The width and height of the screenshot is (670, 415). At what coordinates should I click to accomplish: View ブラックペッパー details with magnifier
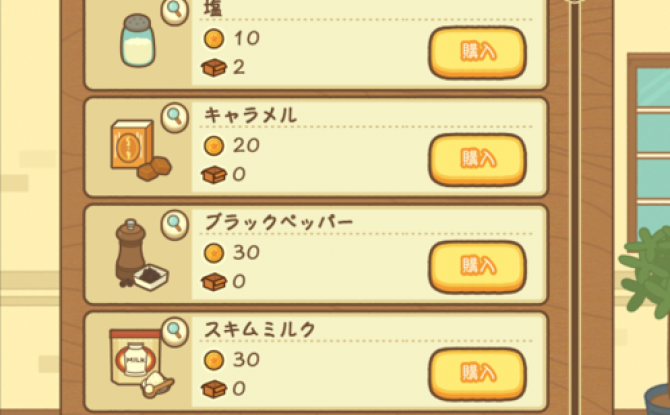pyautogui.click(x=175, y=222)
